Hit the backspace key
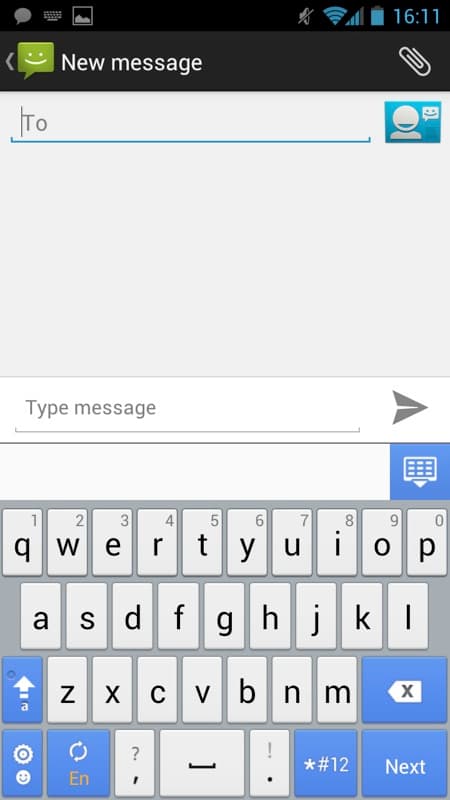Screen dimensions: 450x800 (x=404, y=690)
